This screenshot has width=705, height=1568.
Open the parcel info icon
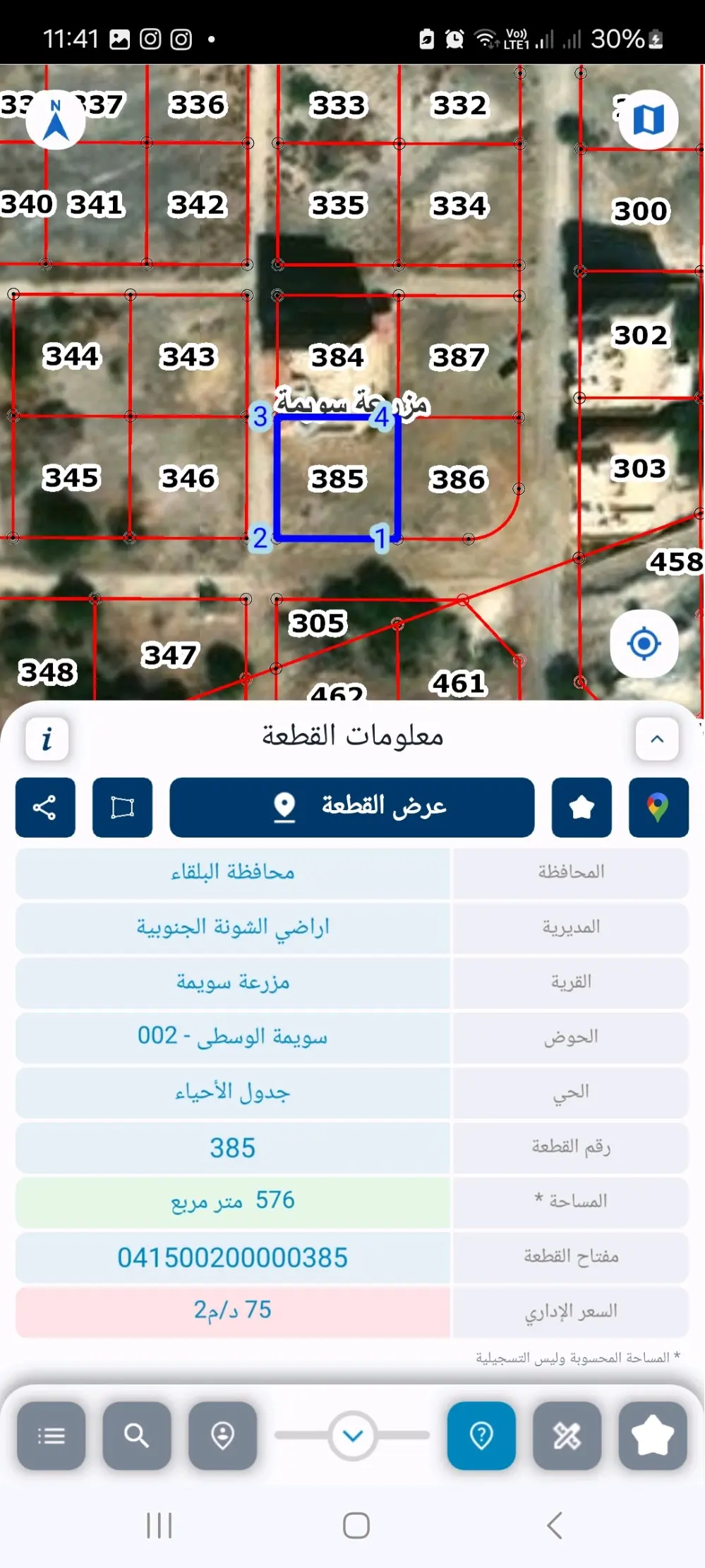click(47, 739)
